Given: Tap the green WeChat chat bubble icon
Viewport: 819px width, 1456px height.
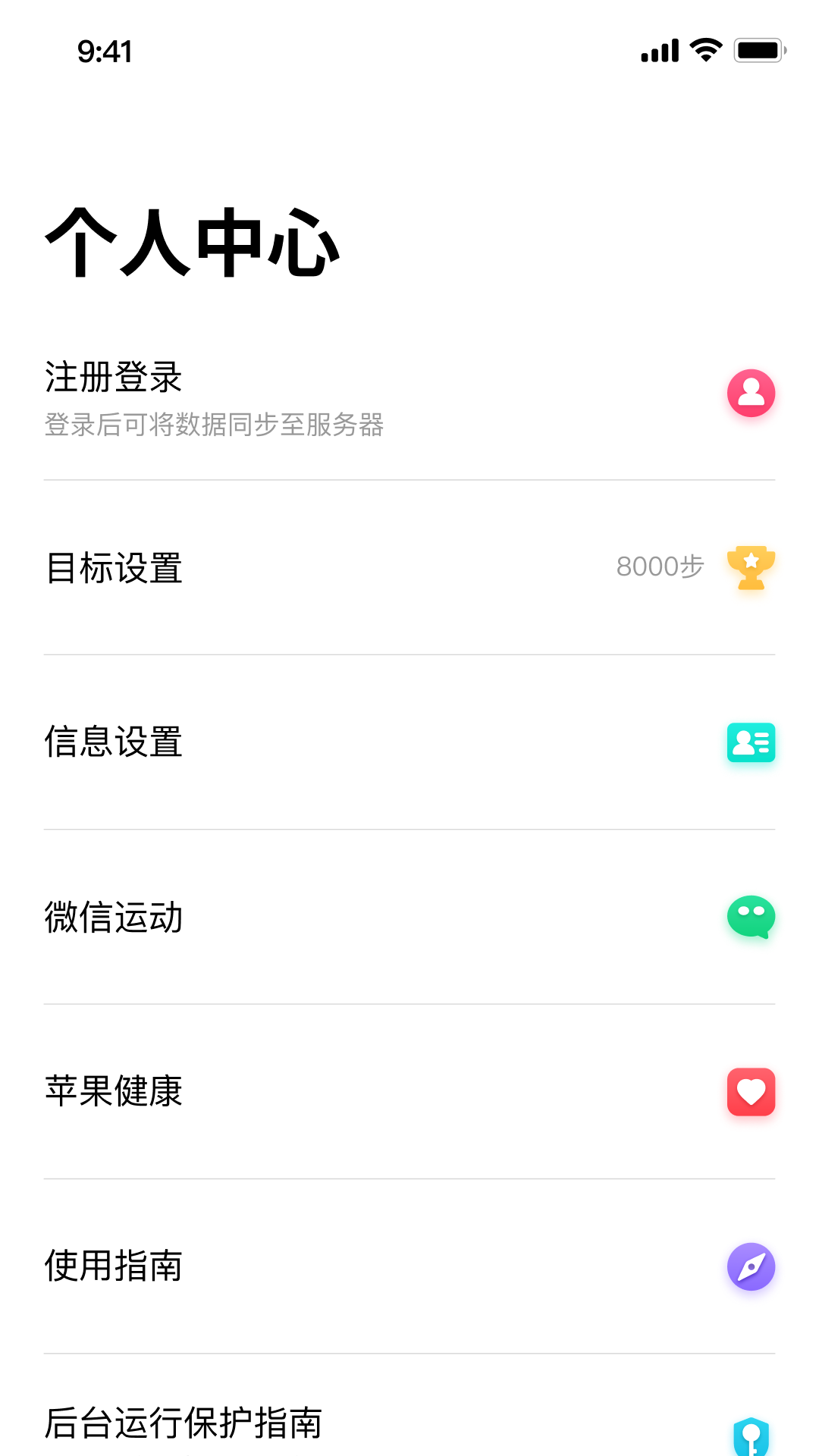Looking at the screenshot, I should point(752,917).
